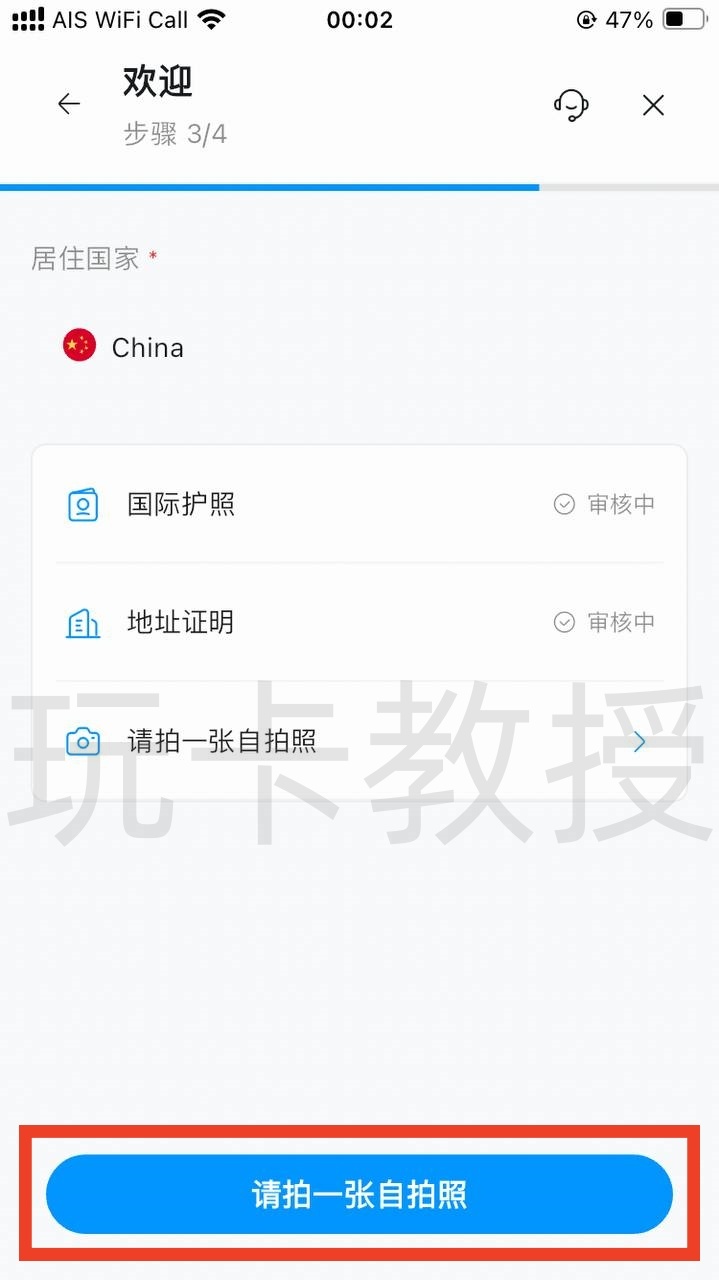The height and width of the screenshot is (1280, 719).
Task: Go back with the arrow icon
Action: click(69, 104)
